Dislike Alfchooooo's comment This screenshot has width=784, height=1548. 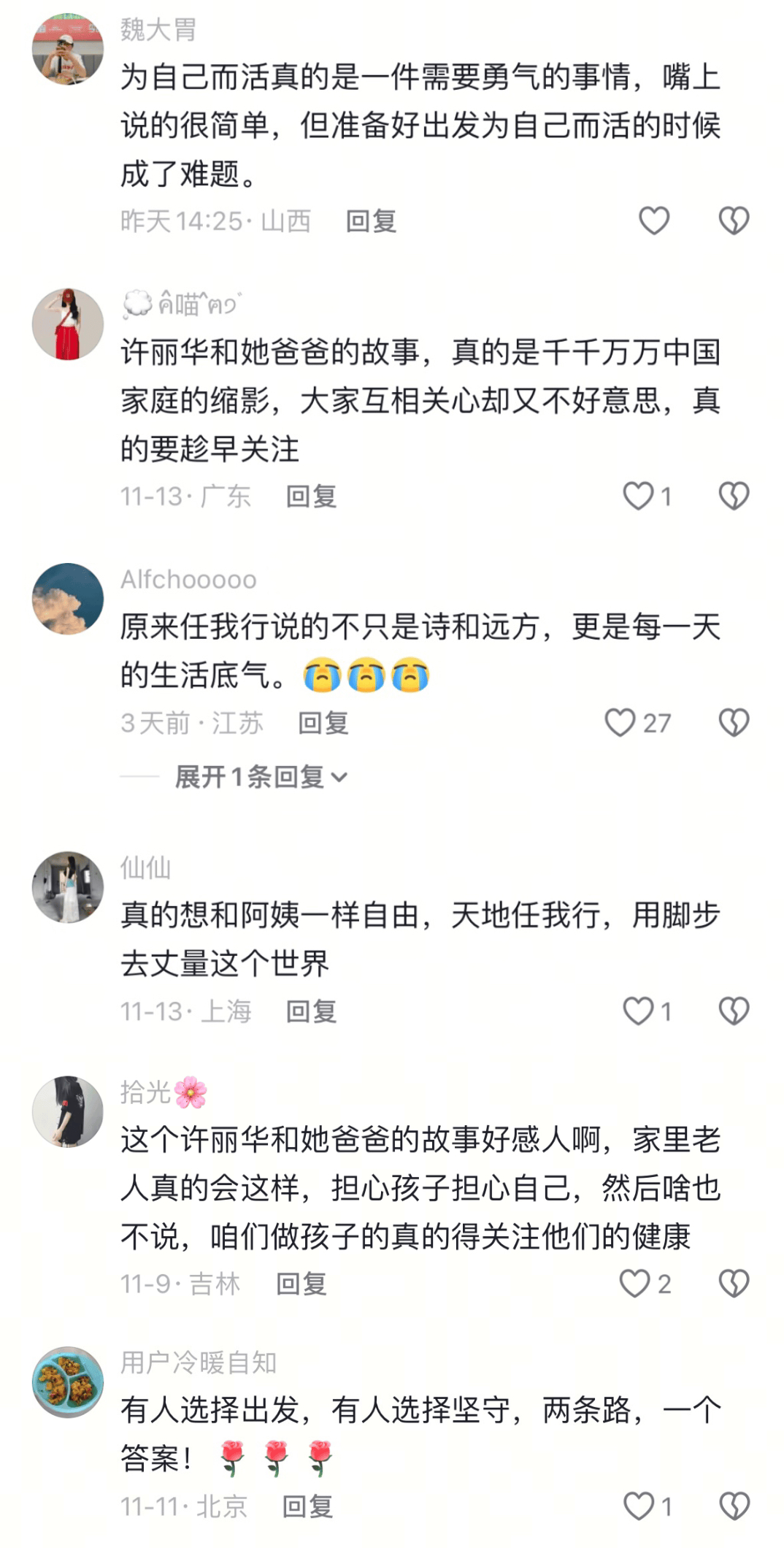tap(734, 723)
